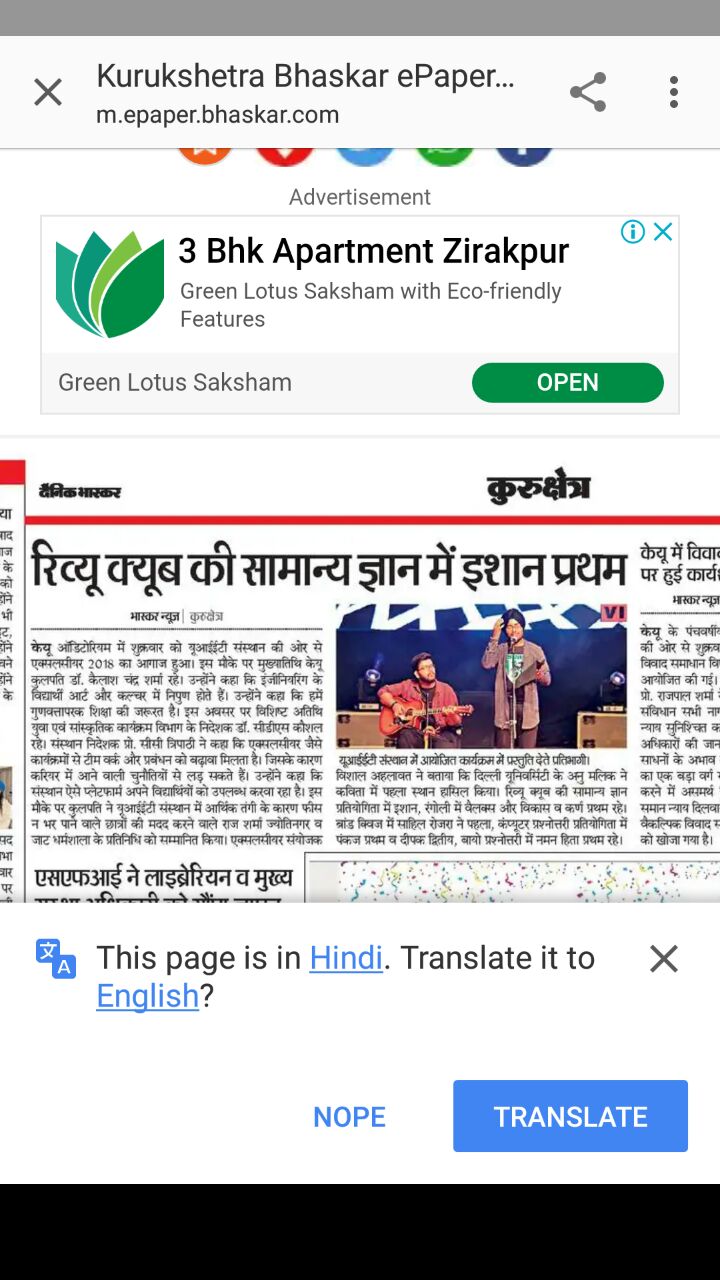720x1280 pixels.
Task: Decline translation with Nope
Action: click(x=349, y=1117)
